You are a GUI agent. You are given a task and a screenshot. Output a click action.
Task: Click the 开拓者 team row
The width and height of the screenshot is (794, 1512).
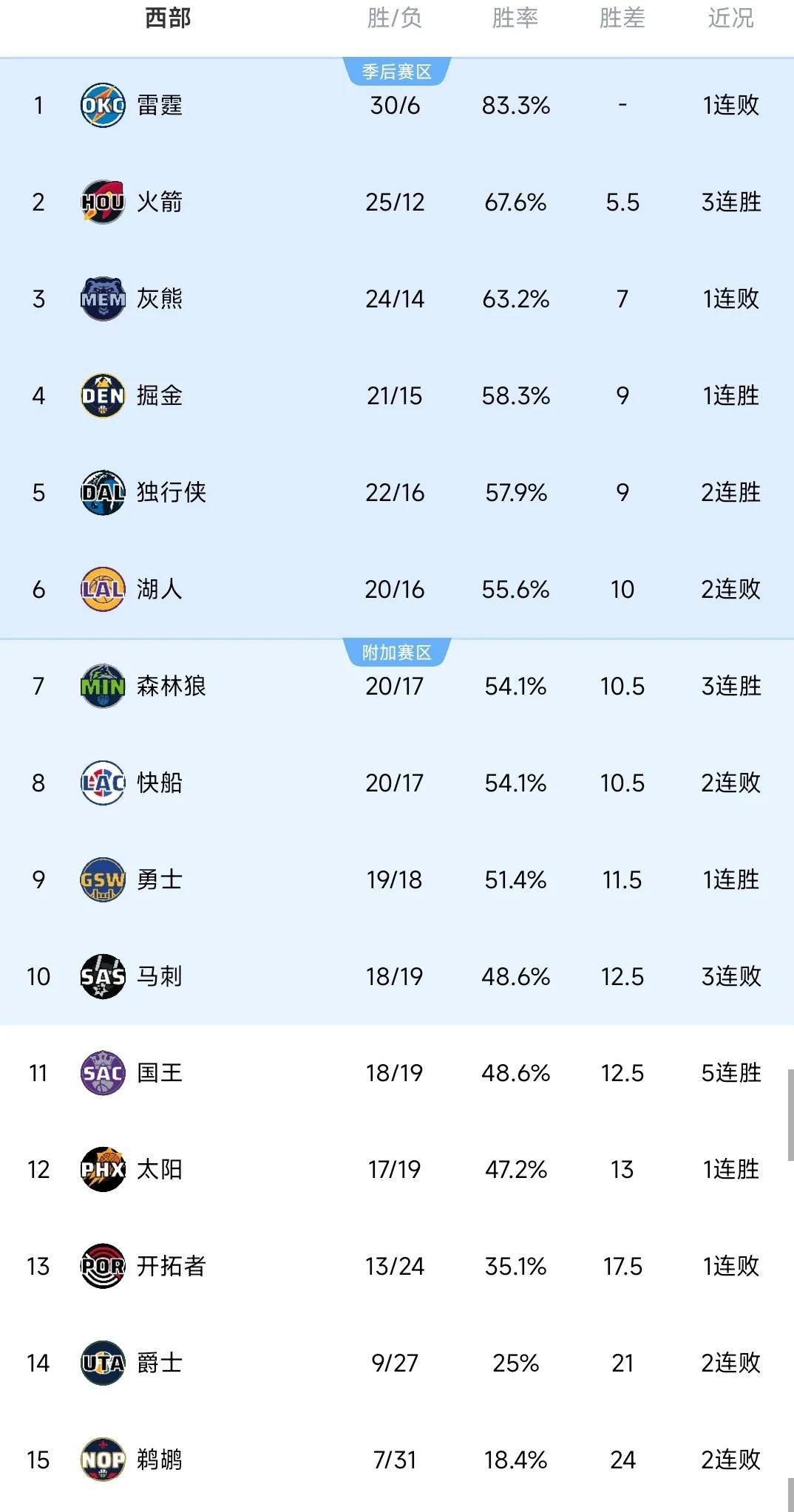[397, 1267]
